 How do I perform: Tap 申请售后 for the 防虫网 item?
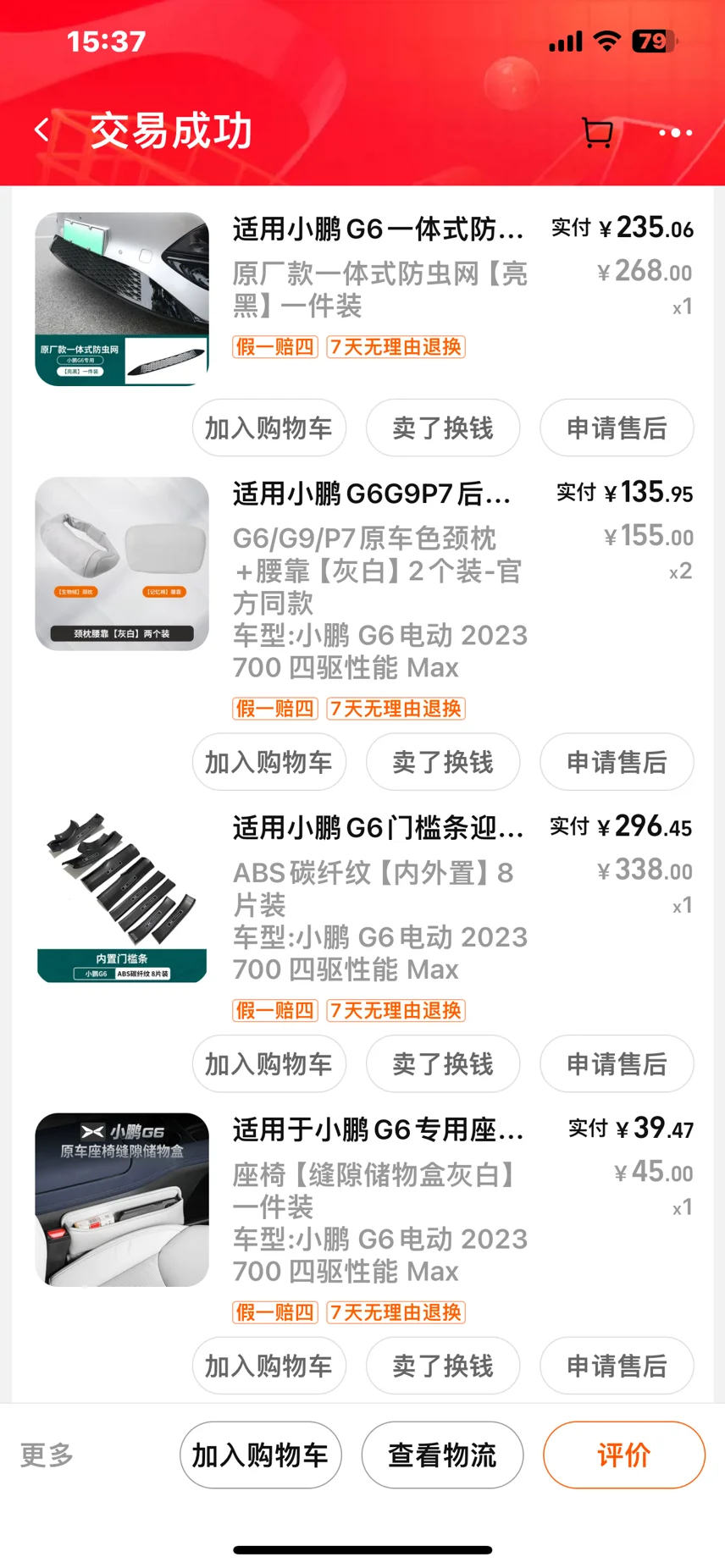tap(617, 428)
